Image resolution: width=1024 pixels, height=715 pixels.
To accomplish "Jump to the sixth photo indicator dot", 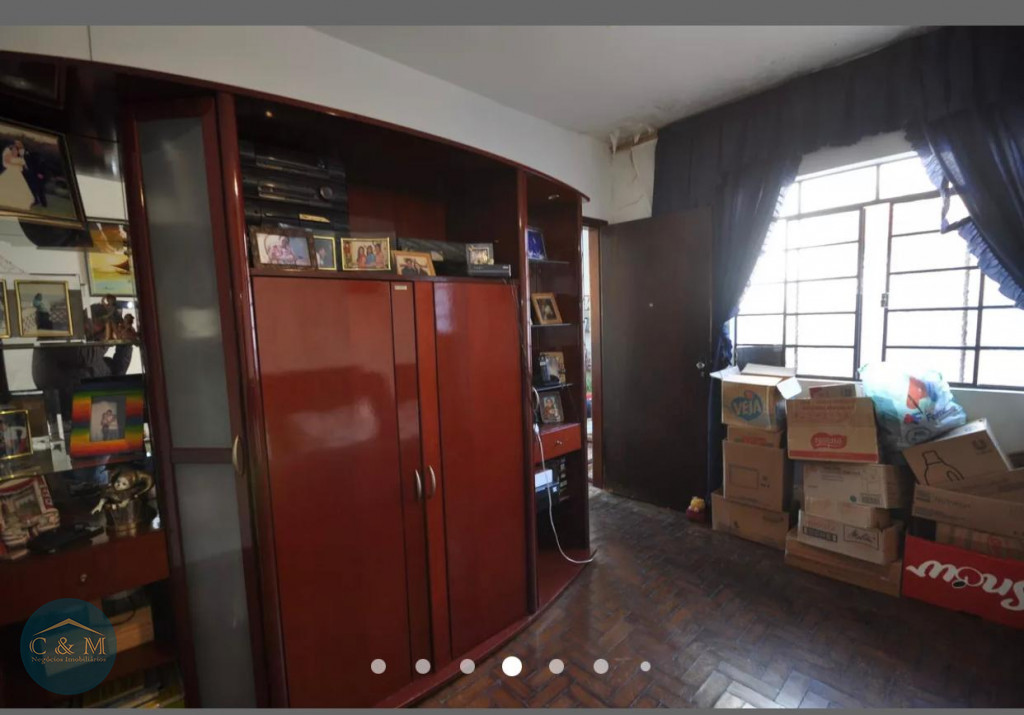I will tap(600, 666).
